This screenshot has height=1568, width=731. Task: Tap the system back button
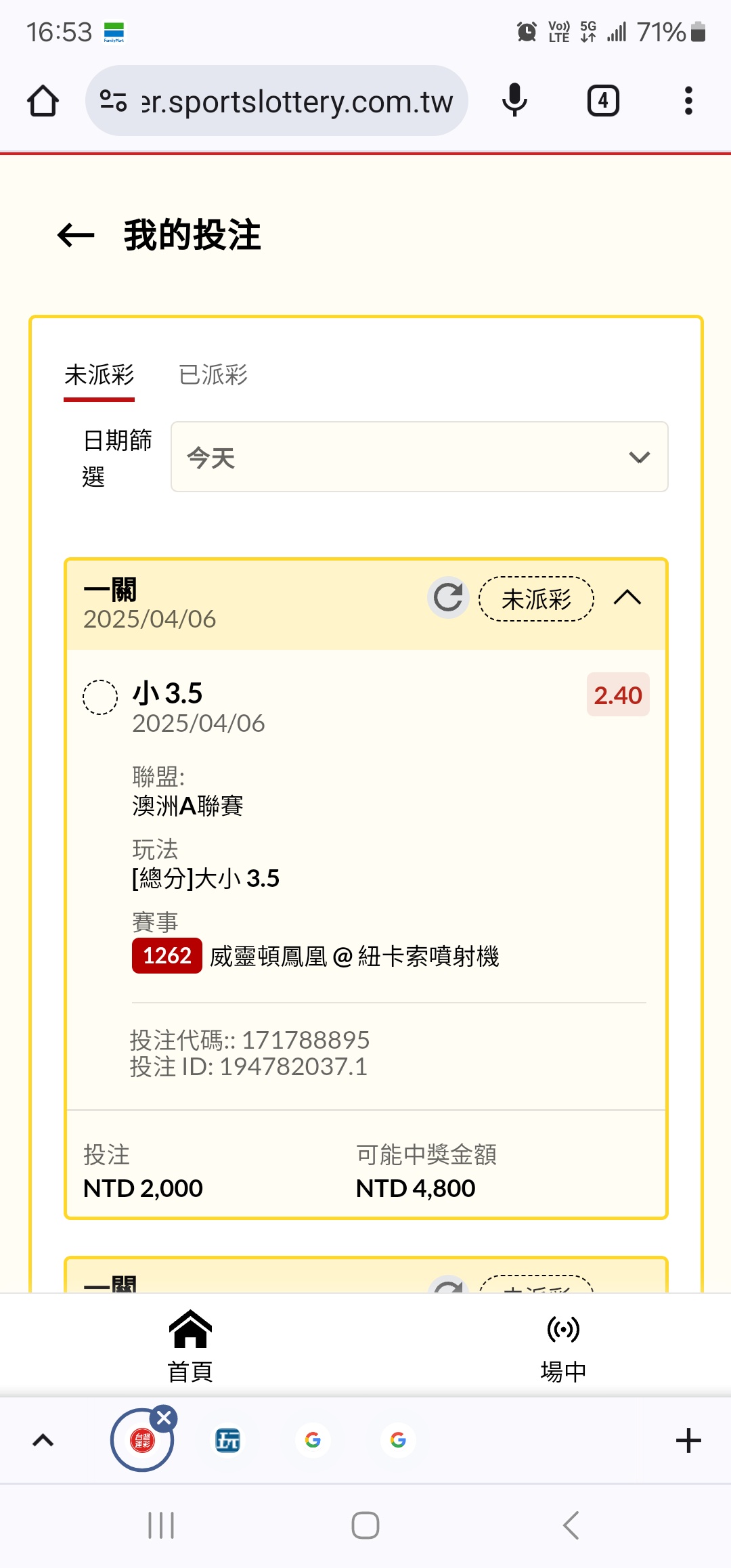pos(571,1525)
